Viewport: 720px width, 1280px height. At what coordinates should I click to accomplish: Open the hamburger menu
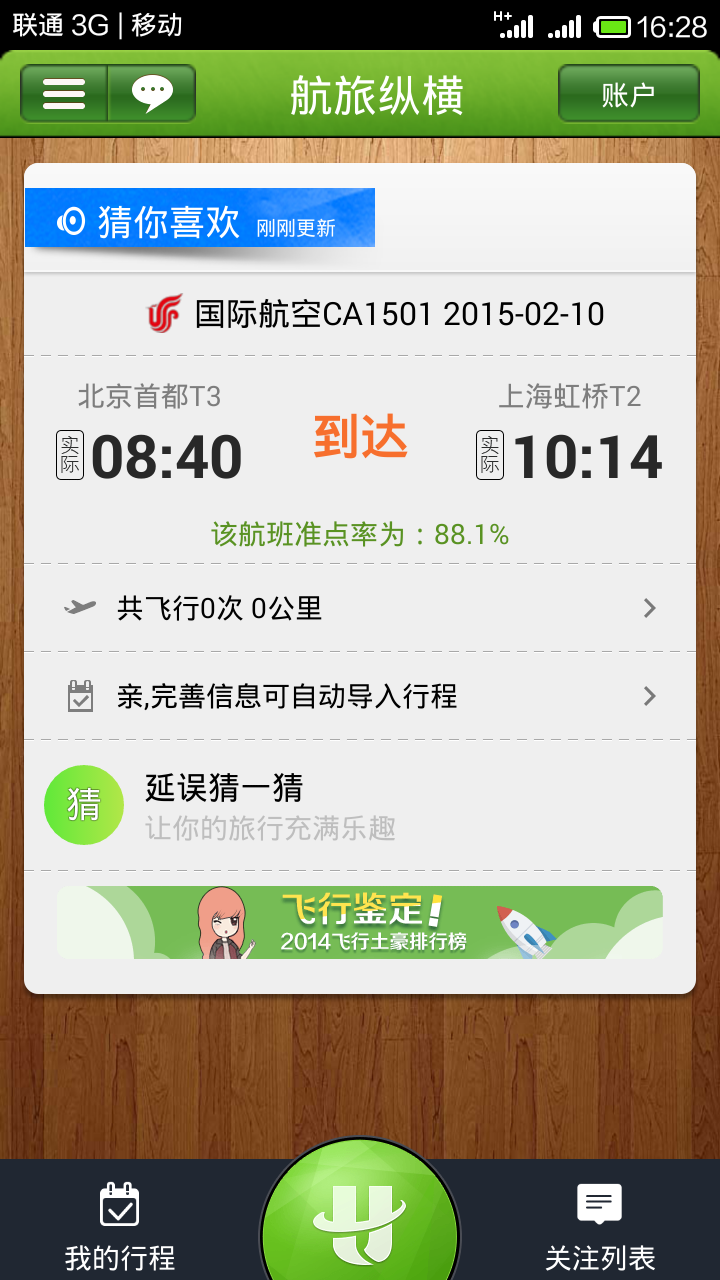(x=64, y=94)
